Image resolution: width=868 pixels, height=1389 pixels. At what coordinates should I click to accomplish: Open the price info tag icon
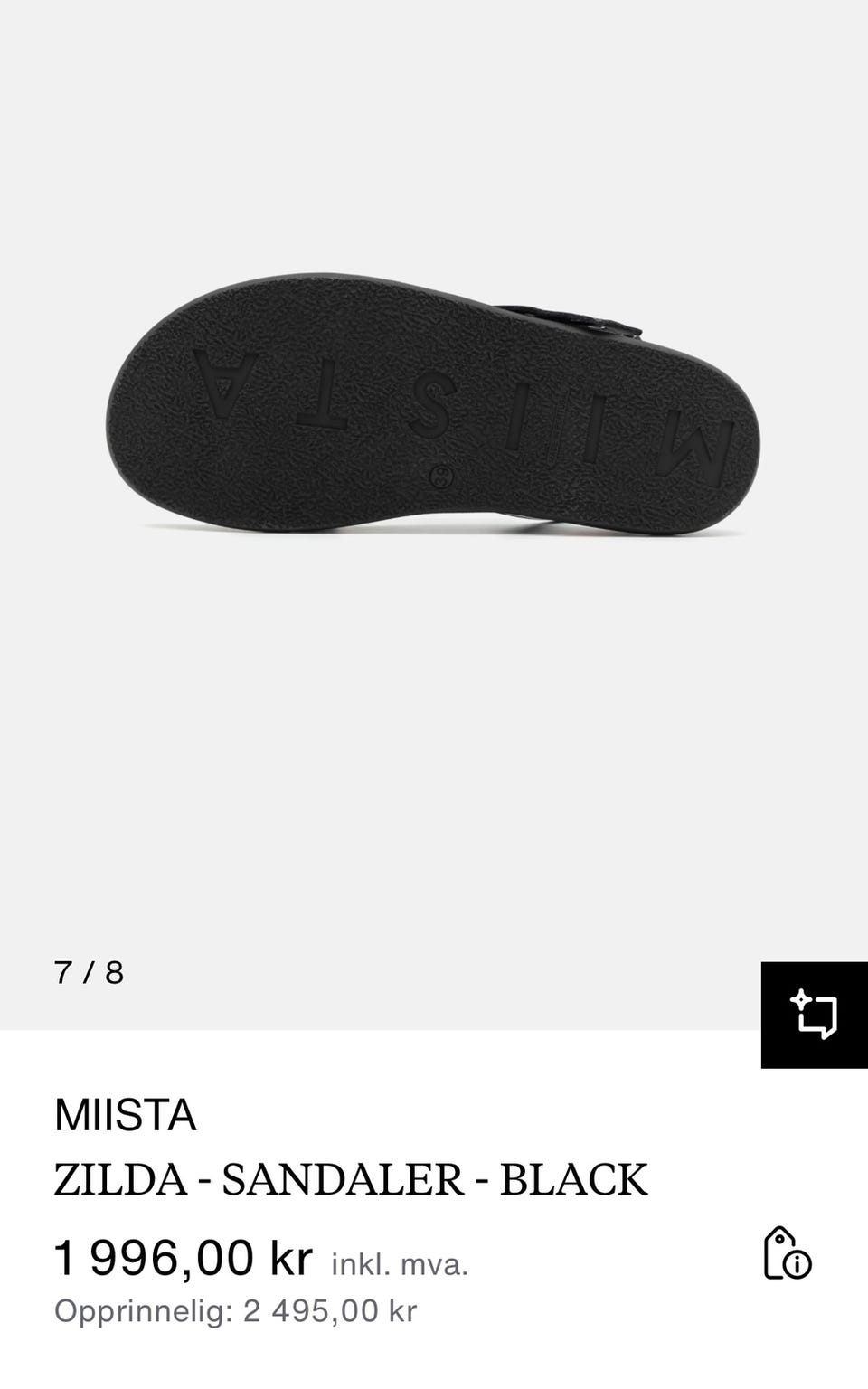pos(788,1253)
